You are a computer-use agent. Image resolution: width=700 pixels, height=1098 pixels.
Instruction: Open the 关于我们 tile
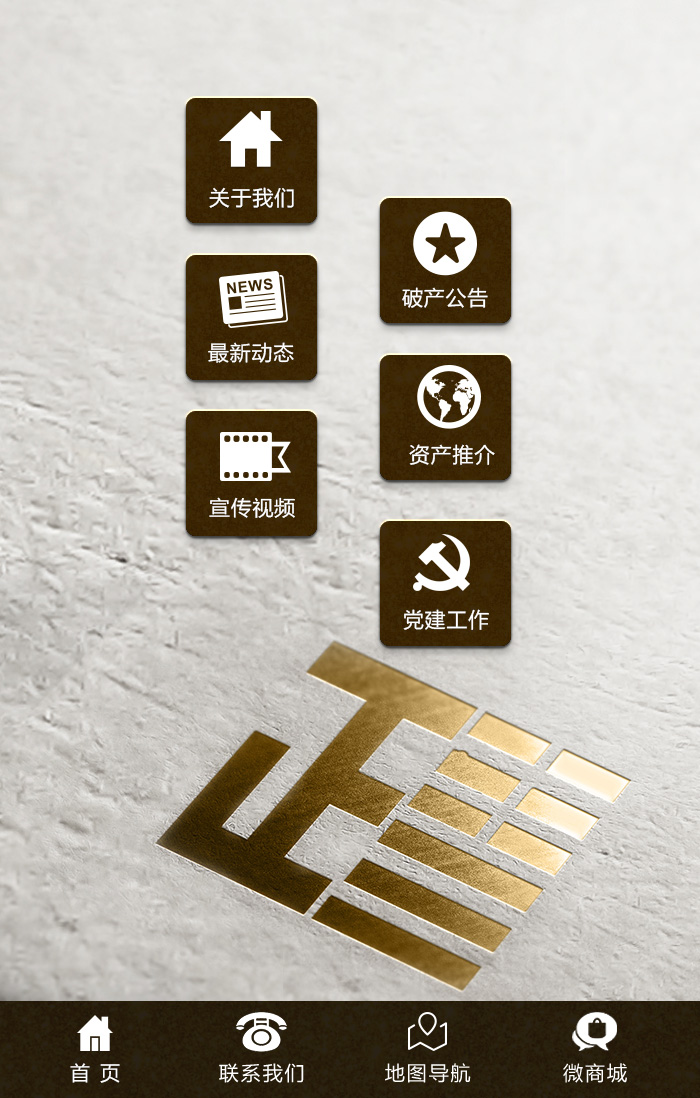(251, 160)
